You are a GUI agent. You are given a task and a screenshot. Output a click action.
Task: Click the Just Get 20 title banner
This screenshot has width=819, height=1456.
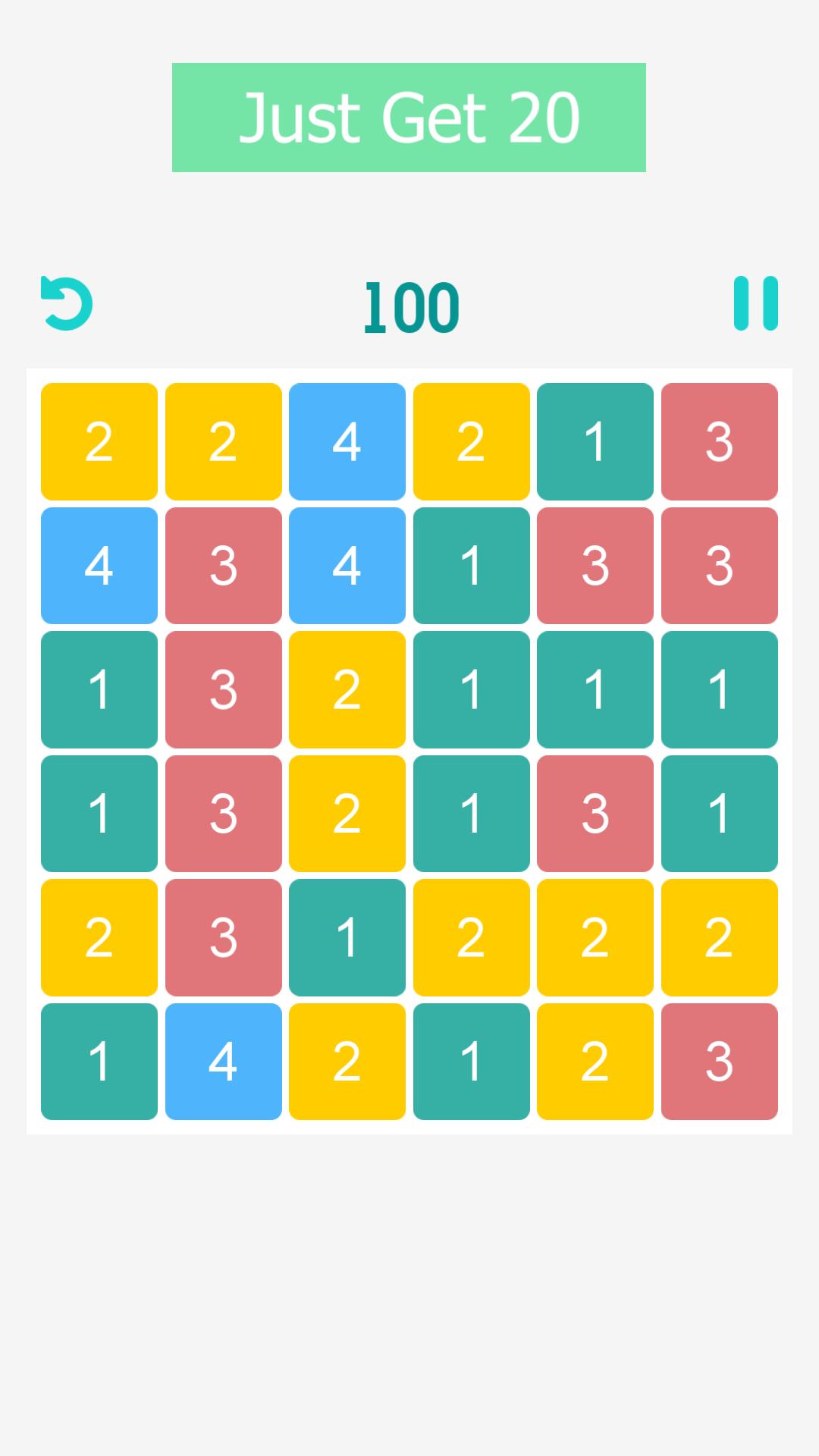coord(409,116)
